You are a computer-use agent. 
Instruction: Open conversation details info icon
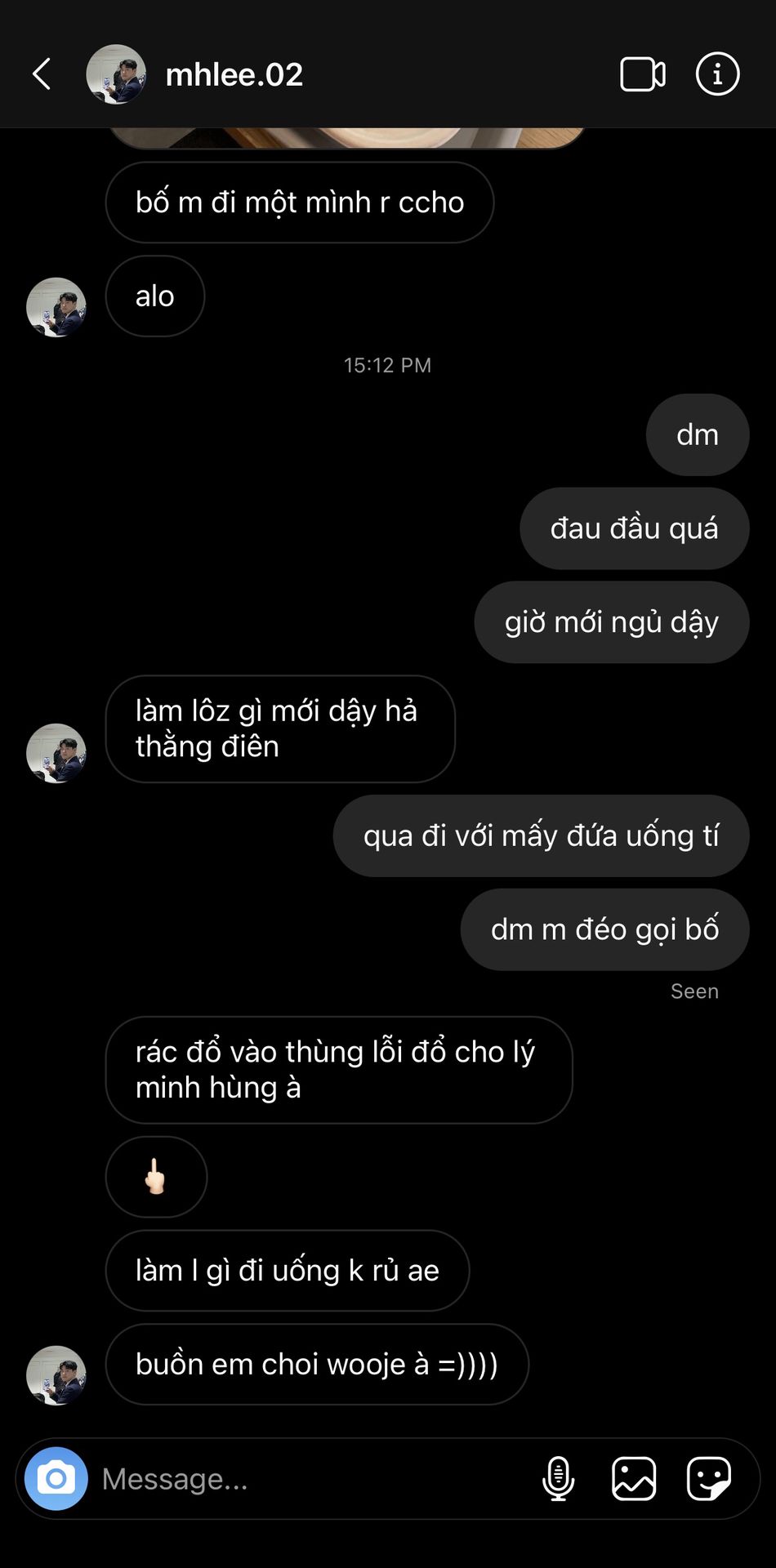point(717,74)
